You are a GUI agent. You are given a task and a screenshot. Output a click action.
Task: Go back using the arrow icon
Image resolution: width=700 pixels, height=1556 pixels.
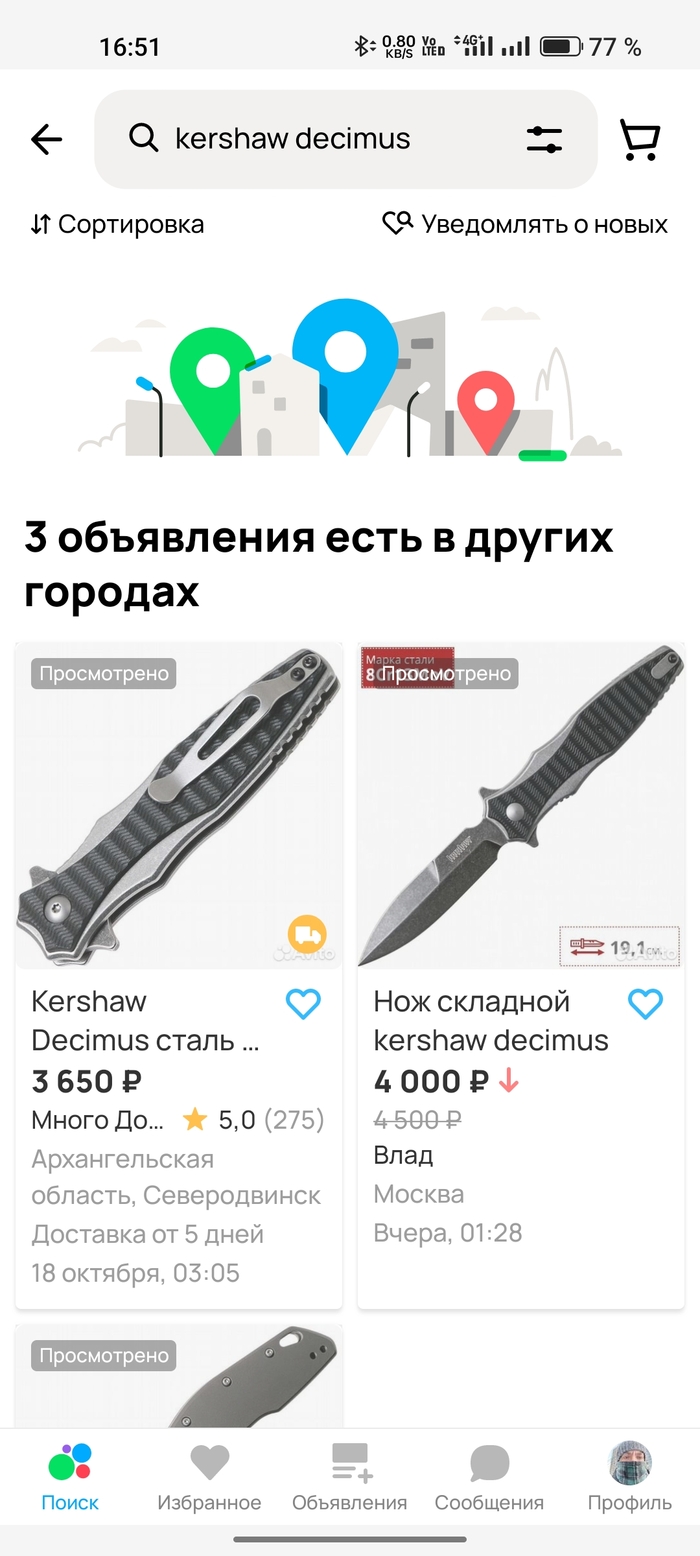point(46,139)
